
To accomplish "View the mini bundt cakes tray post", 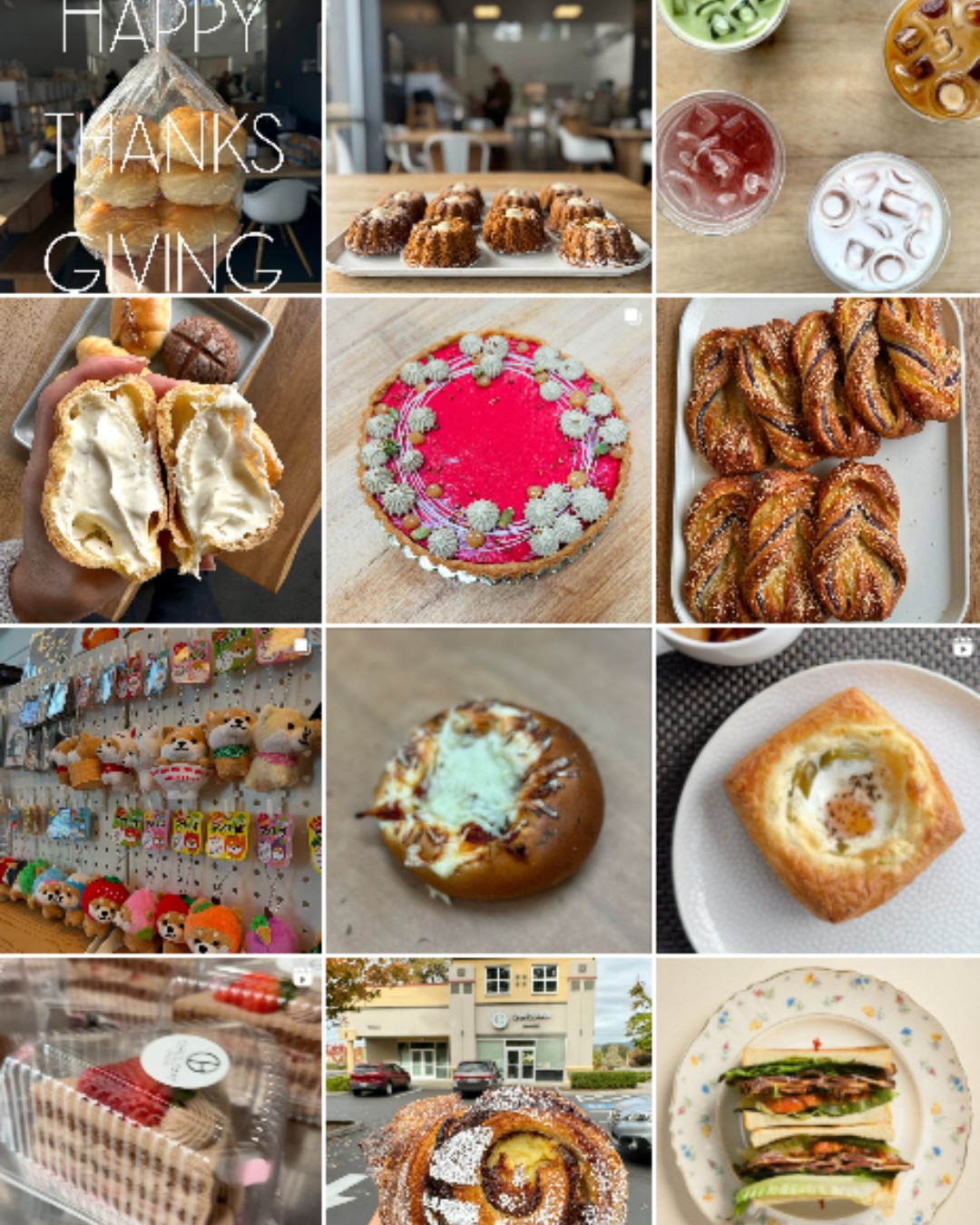I will pos(488,147).
